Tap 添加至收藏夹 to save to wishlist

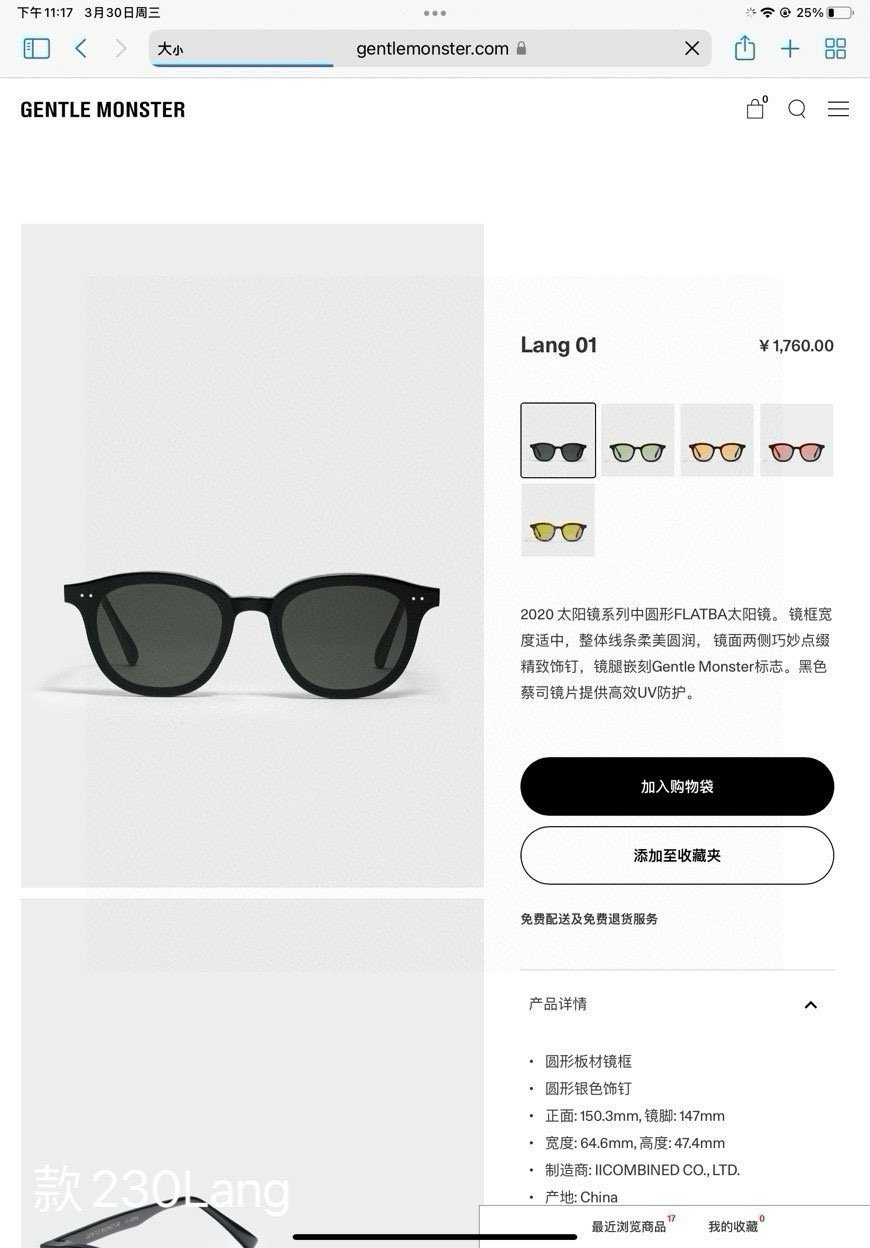click(x=677, y=855)
